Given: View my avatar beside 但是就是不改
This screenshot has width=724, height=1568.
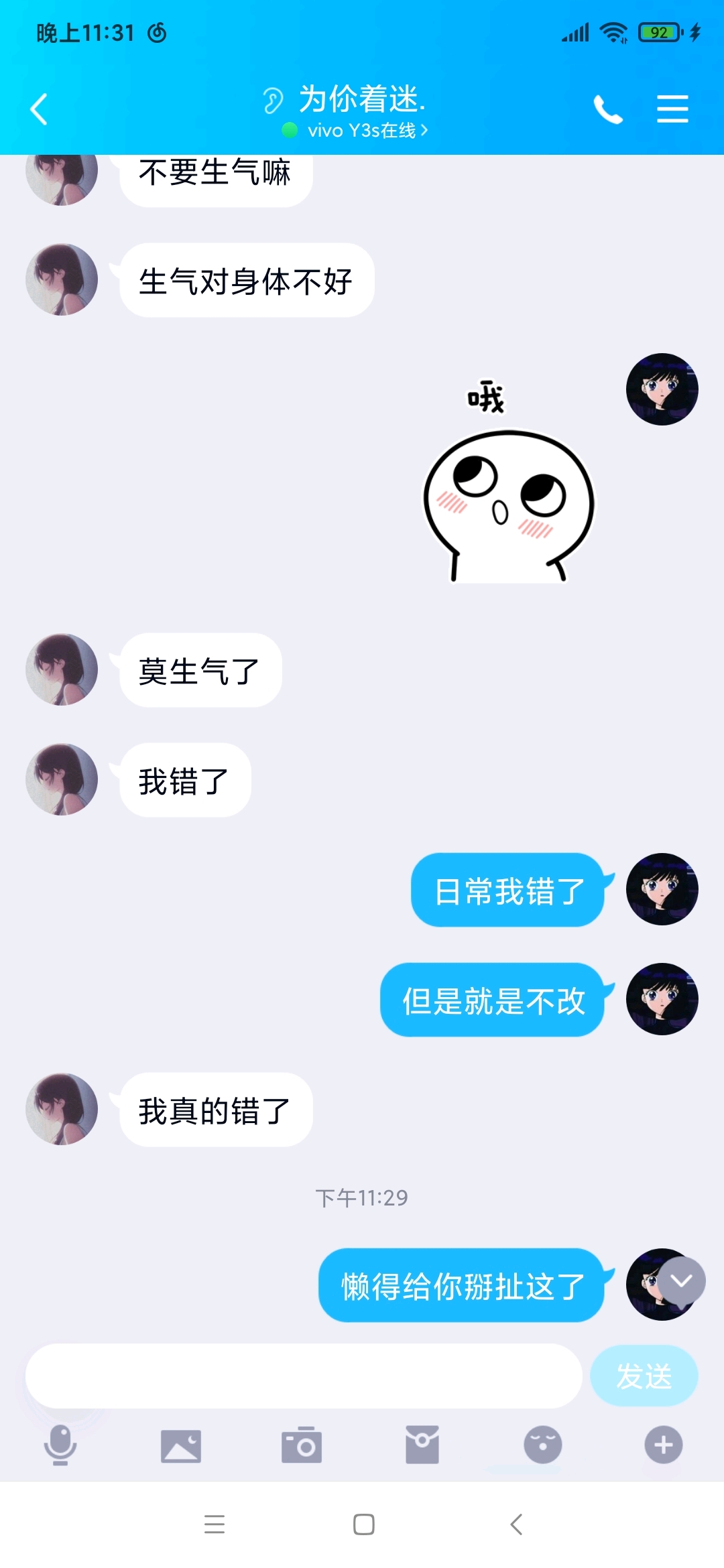Looking at the screenshot, I should [x=662, y=999].
